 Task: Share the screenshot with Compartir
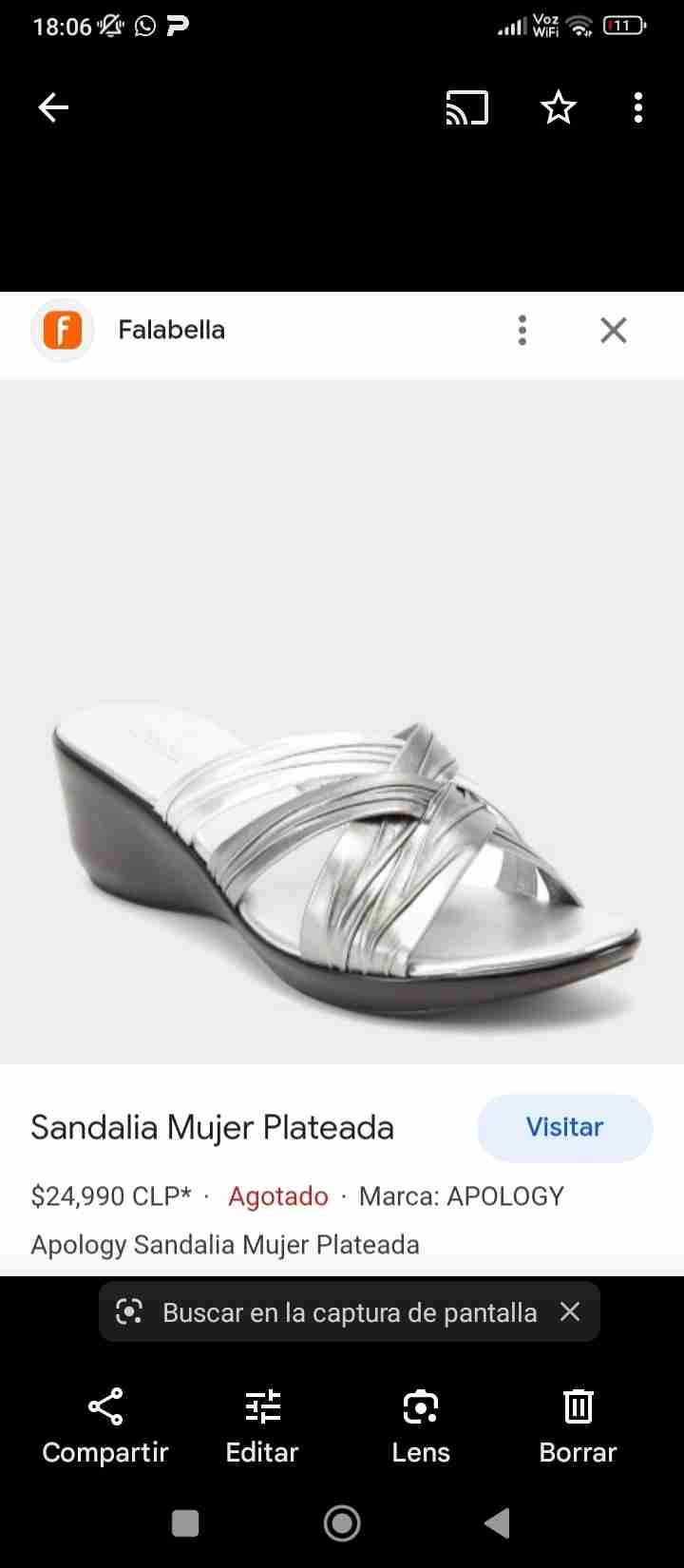(x=105, y=1425)
